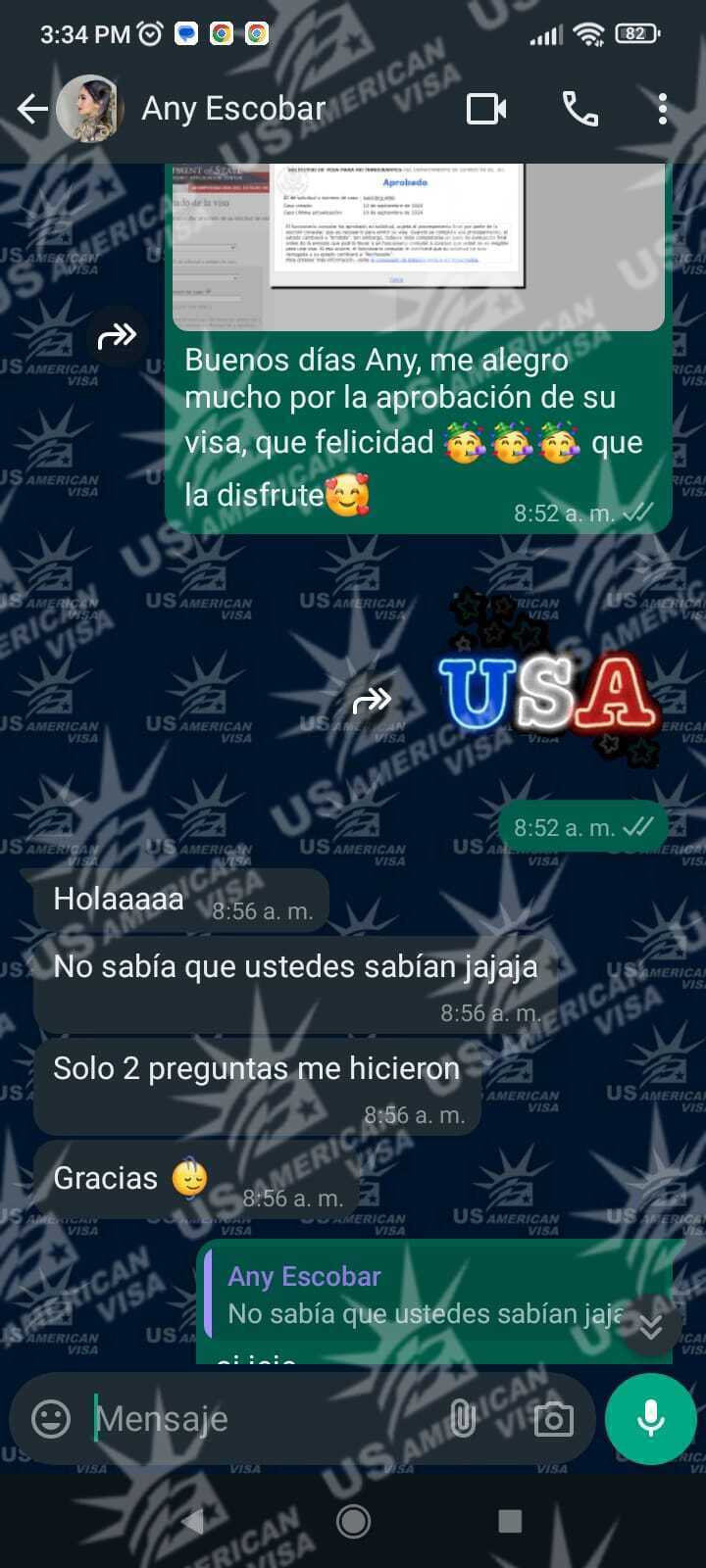Attach a file with the paperclip
Image resolution: width=706 pixels, height=1568 pixels.
tap(462, 1418)
